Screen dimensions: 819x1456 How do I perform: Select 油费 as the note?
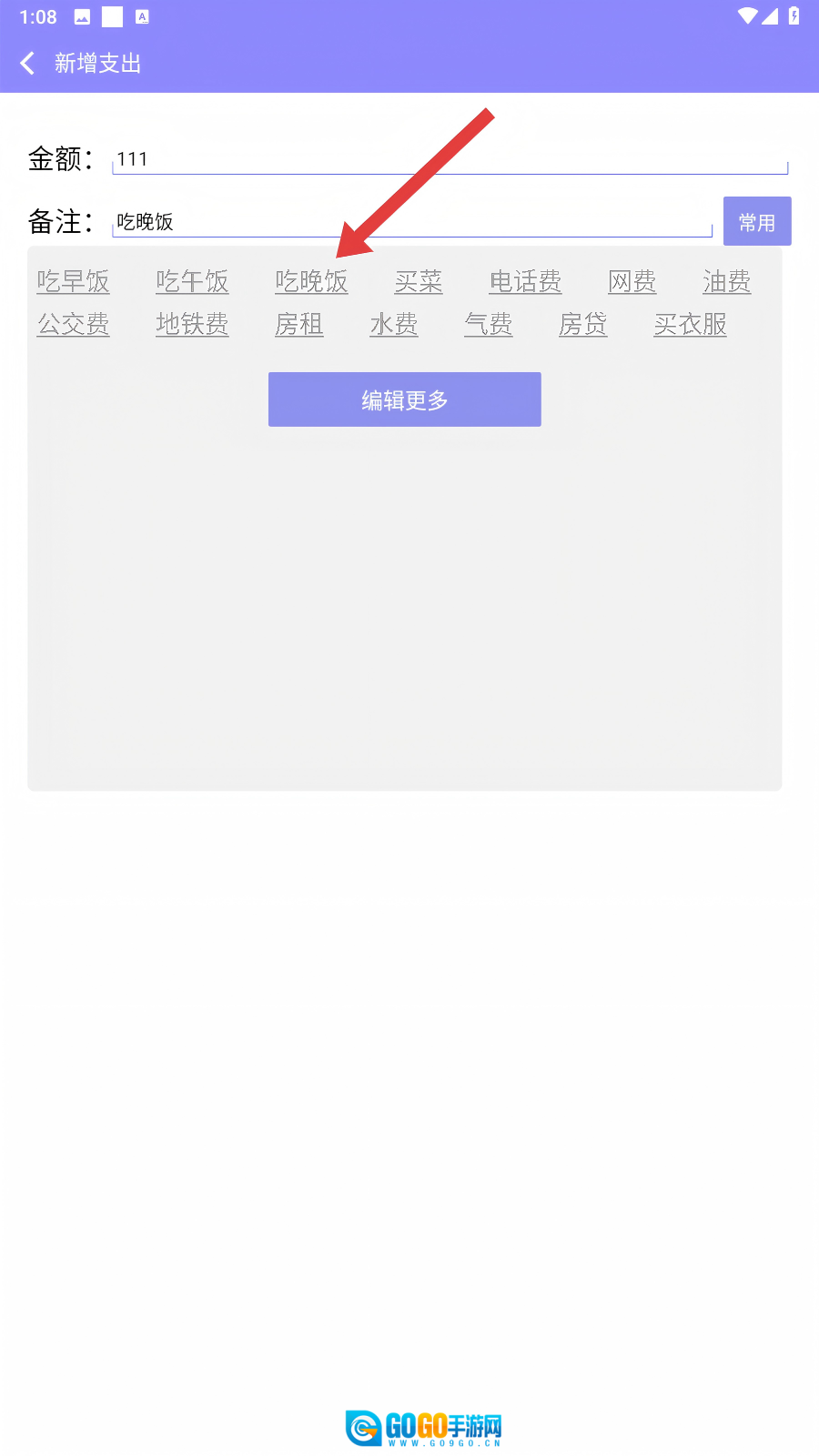click(727, 281)
